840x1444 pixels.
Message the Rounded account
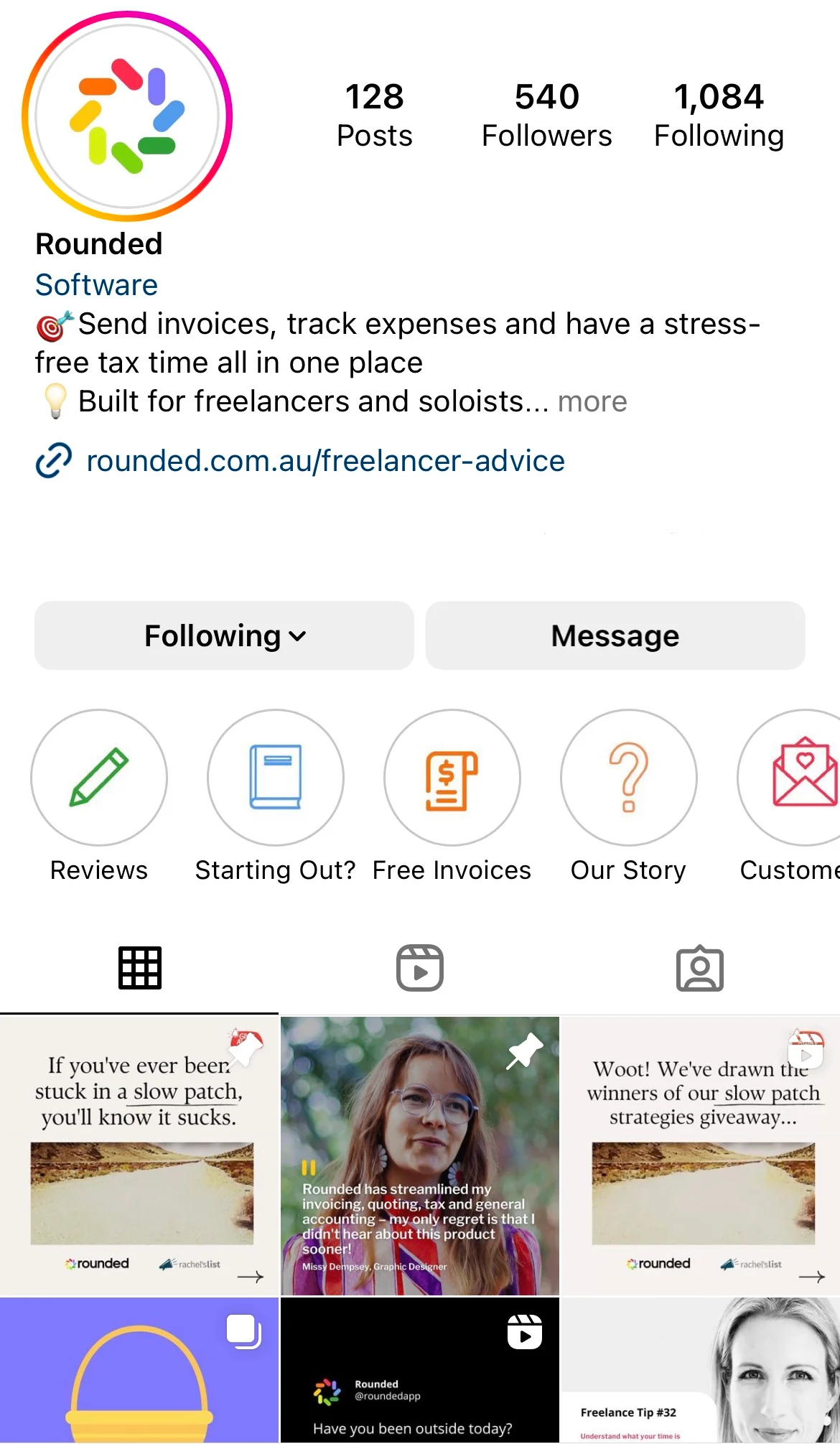click(615, 635)
